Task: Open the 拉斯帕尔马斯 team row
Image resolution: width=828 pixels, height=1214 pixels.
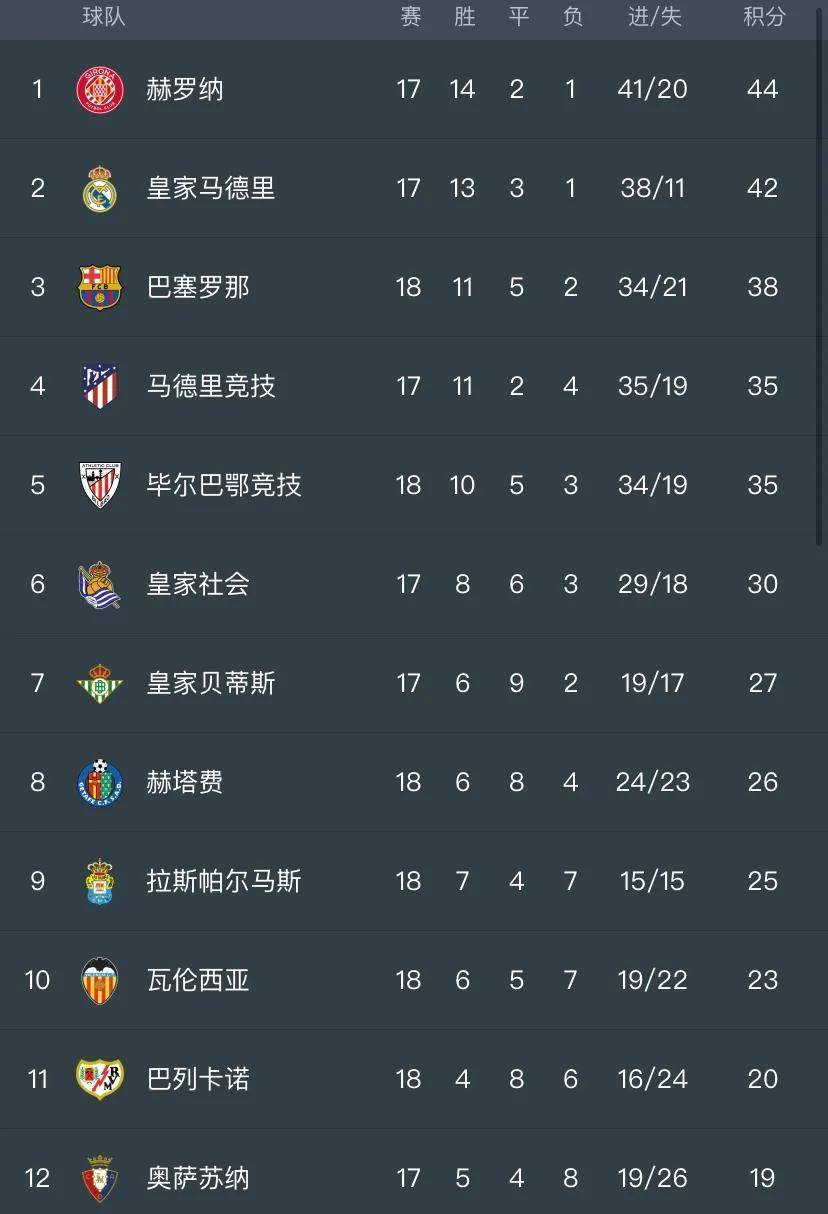Action: [223, 881]
